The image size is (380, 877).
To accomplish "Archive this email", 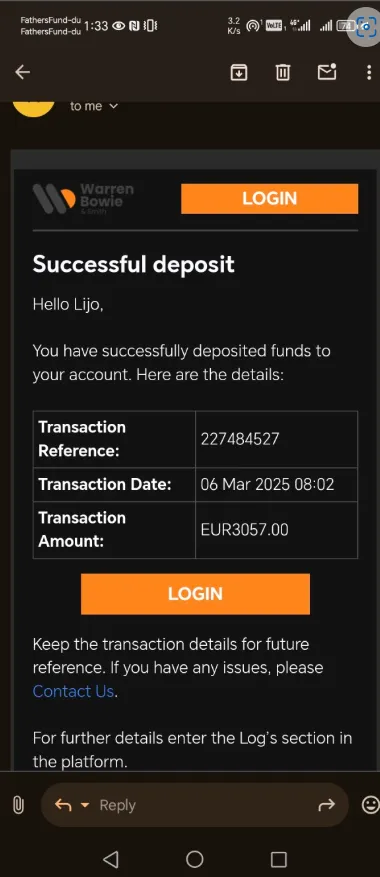I will (x=239, y=72).
